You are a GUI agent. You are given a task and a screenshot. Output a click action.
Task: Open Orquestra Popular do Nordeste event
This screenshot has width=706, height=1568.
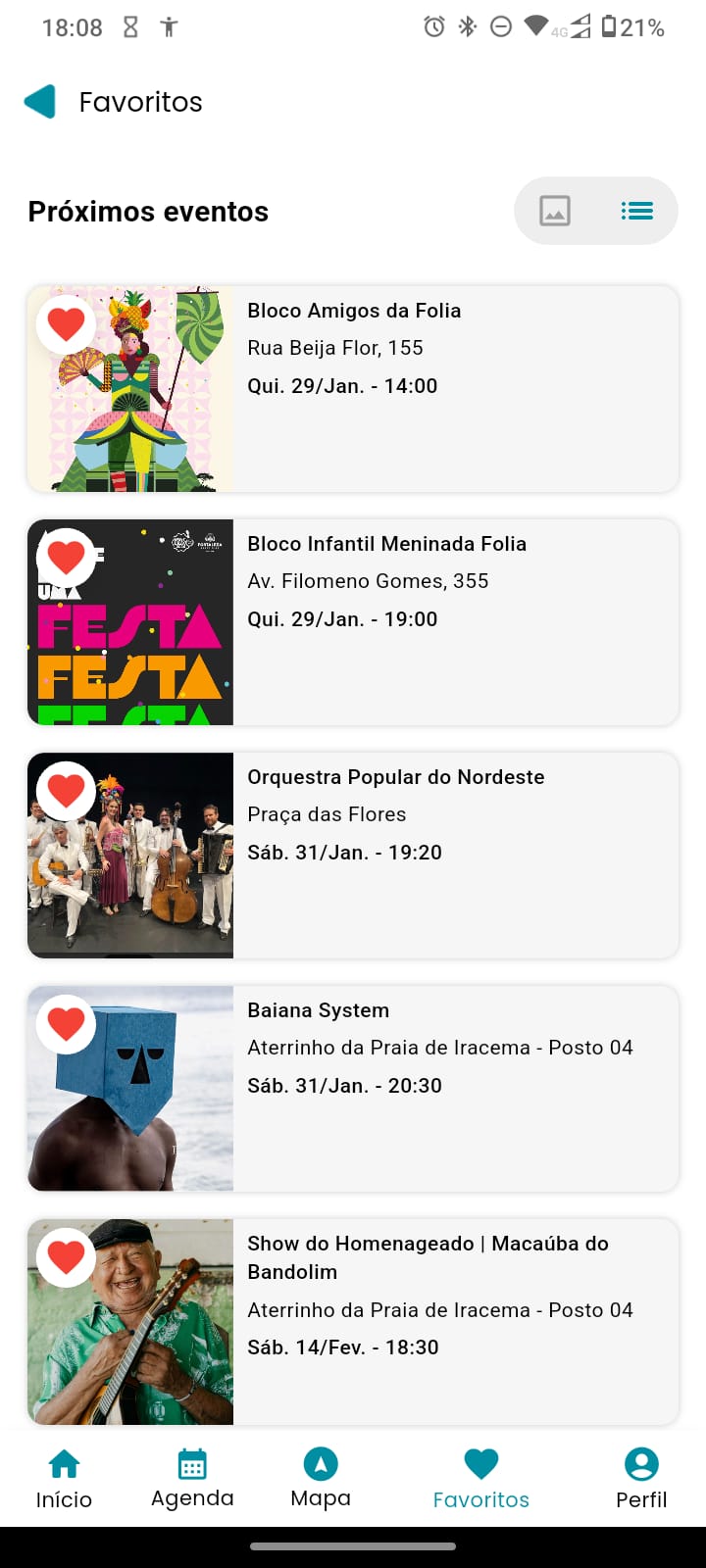[455, 856]
